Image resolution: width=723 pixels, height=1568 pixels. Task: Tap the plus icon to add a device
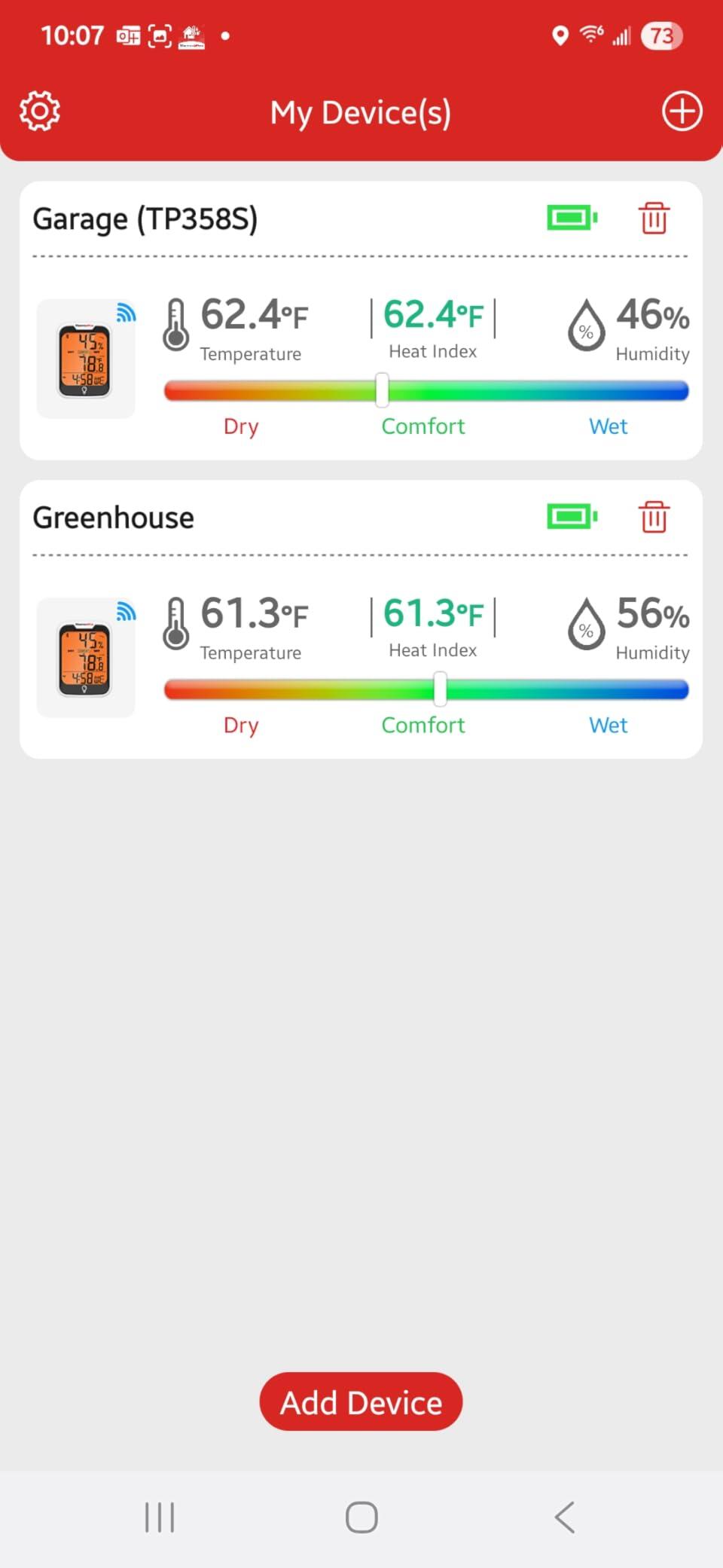tap(682, 112)
